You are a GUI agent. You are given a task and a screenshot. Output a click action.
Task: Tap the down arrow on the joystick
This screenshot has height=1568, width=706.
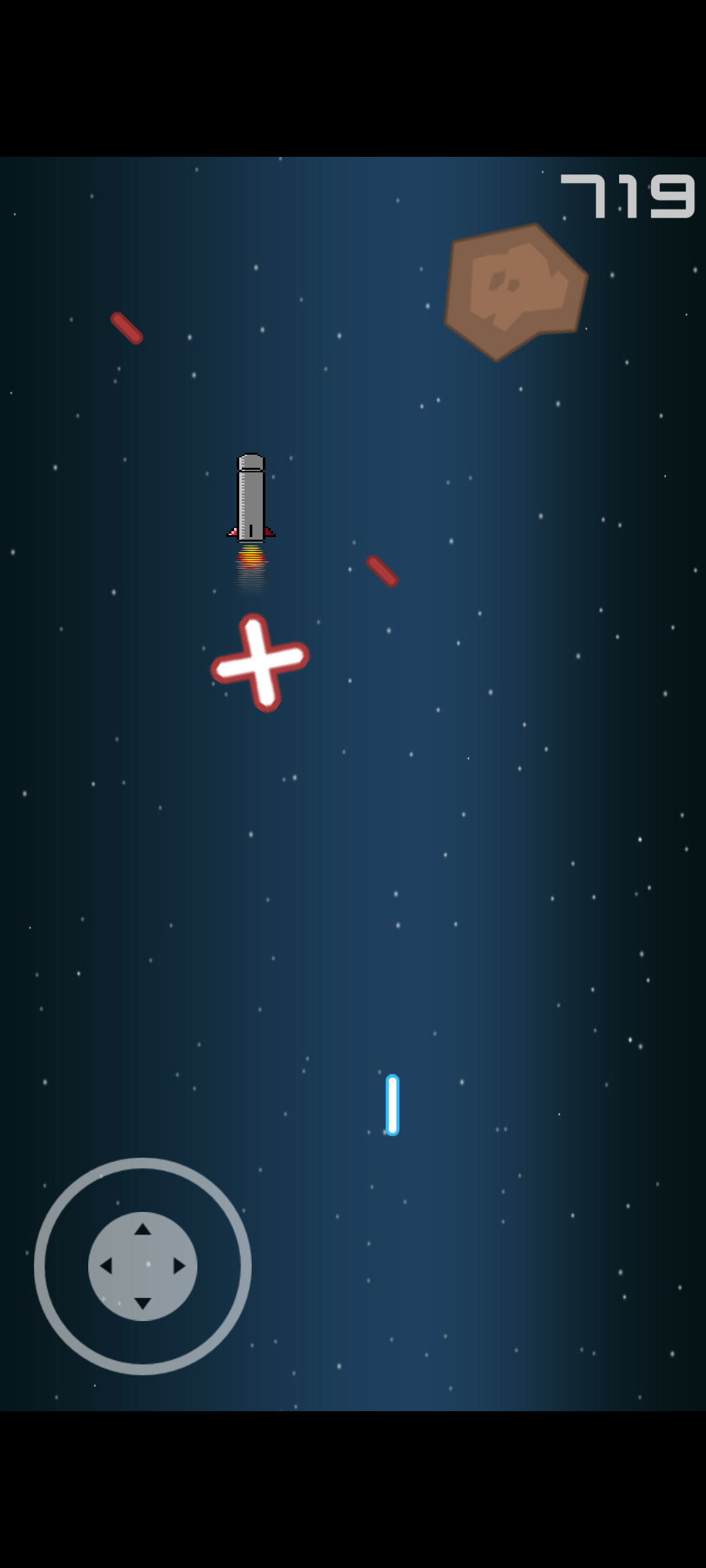coord(143,1303)
